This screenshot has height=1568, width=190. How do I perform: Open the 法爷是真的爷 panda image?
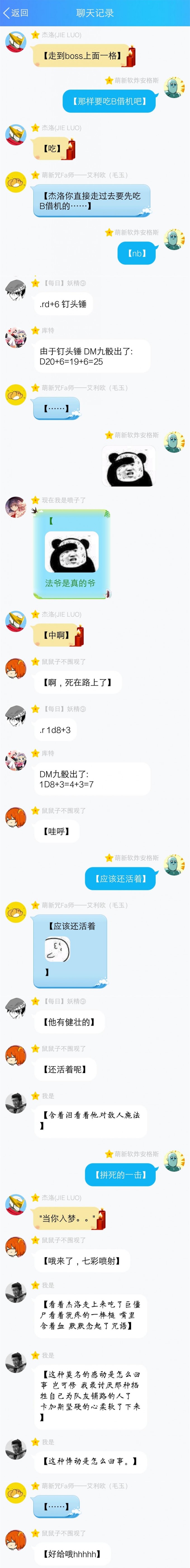point(72,551)
